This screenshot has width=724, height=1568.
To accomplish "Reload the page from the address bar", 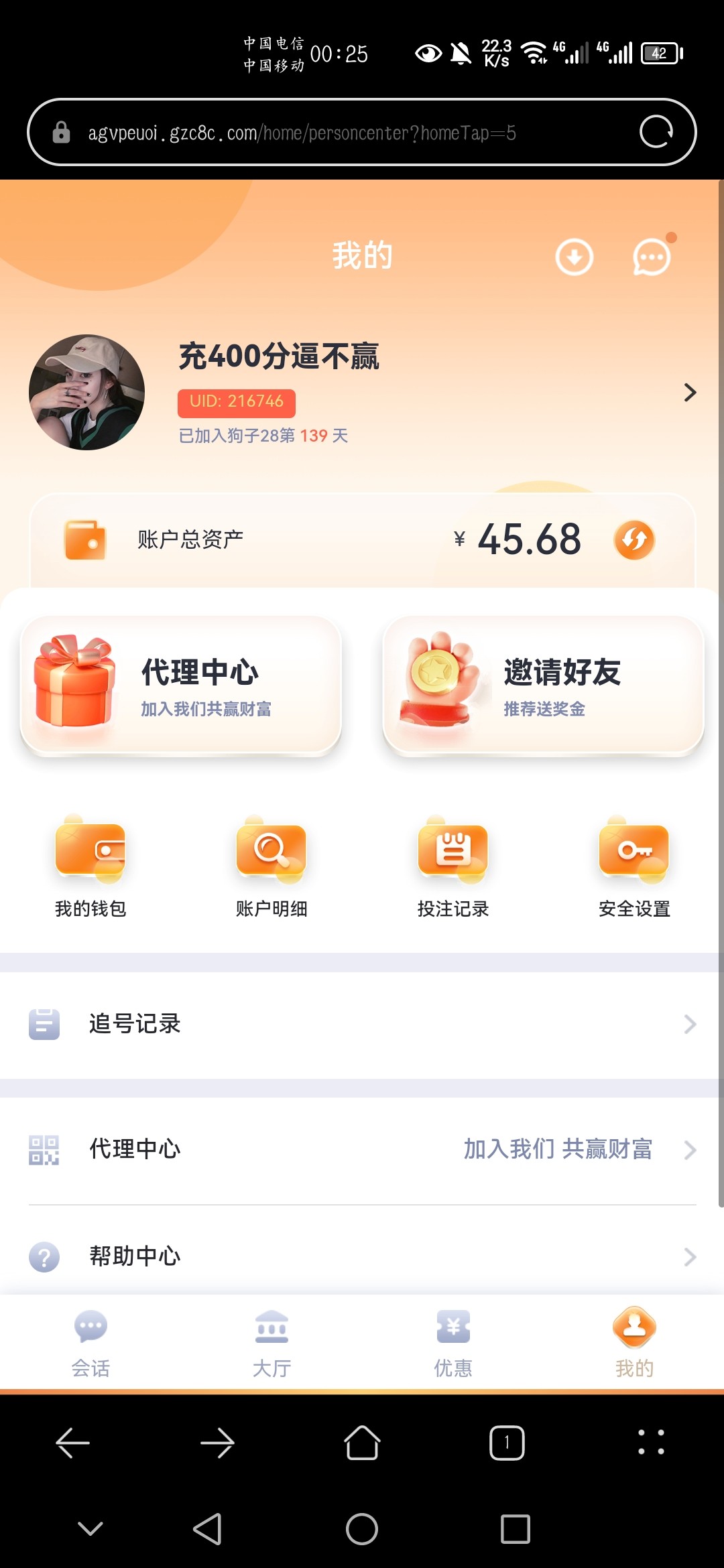I will pyautogui.click(x=656, y=132).
